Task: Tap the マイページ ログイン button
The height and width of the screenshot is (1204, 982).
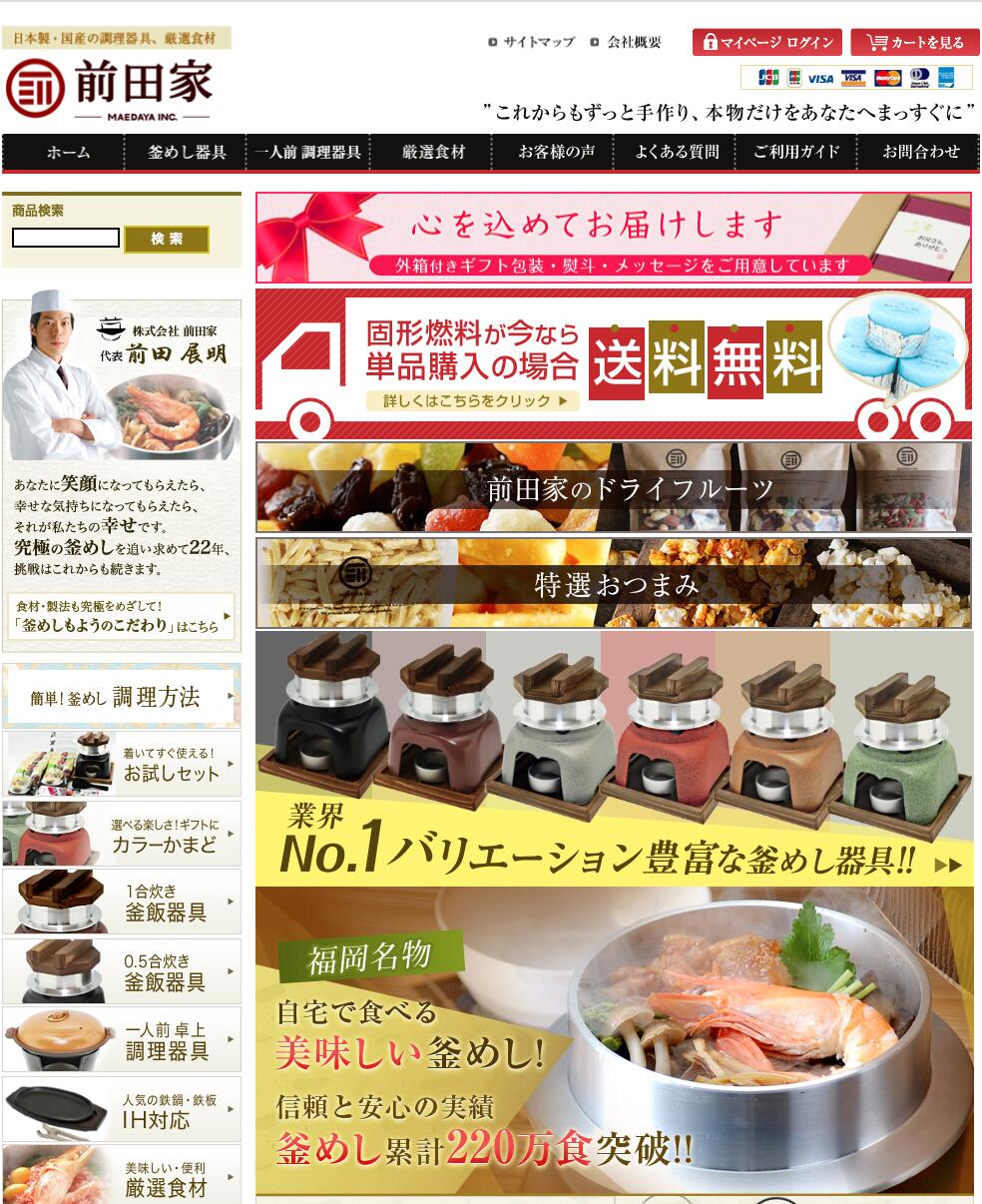Action: pyautogui.click(x=767, y=42)
